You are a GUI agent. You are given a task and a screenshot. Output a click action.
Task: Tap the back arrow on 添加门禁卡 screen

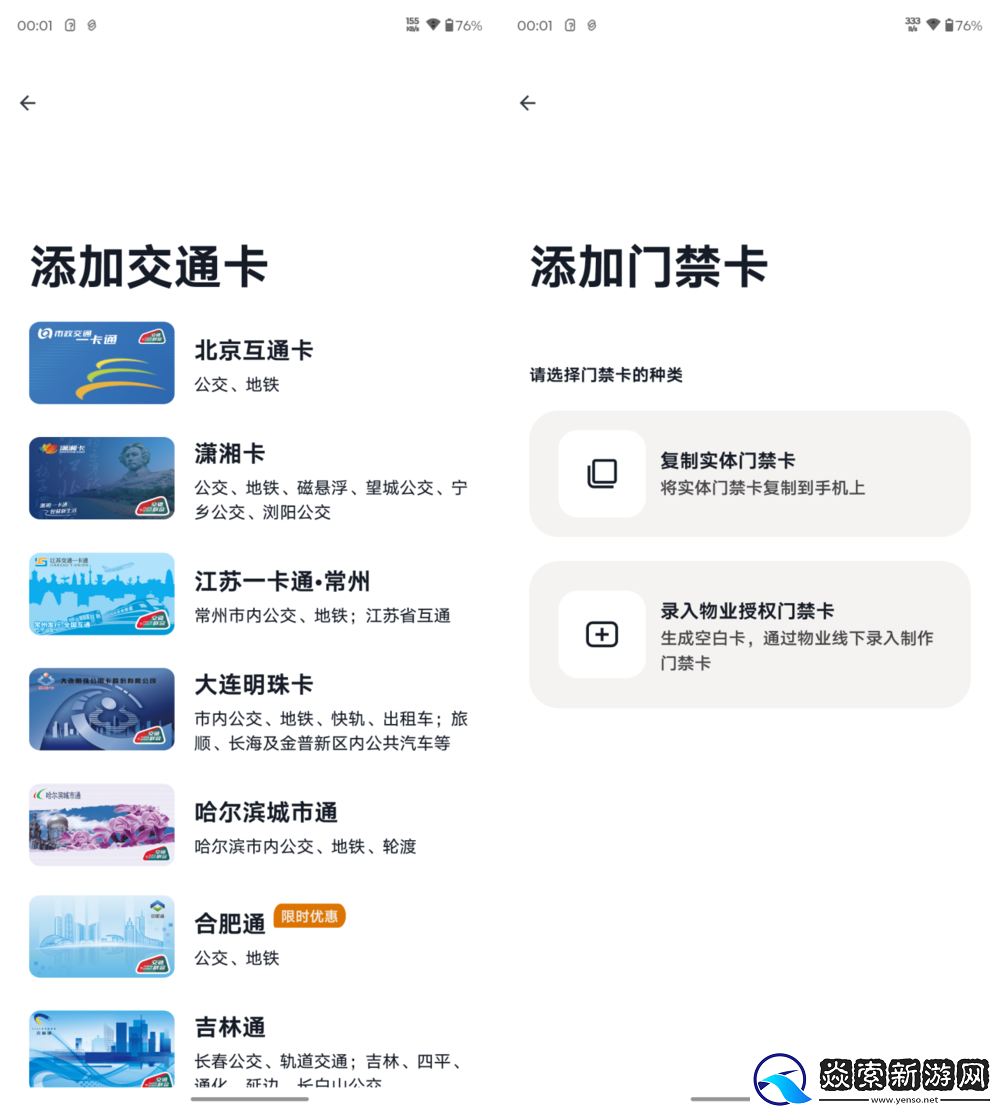coord(527,103)
